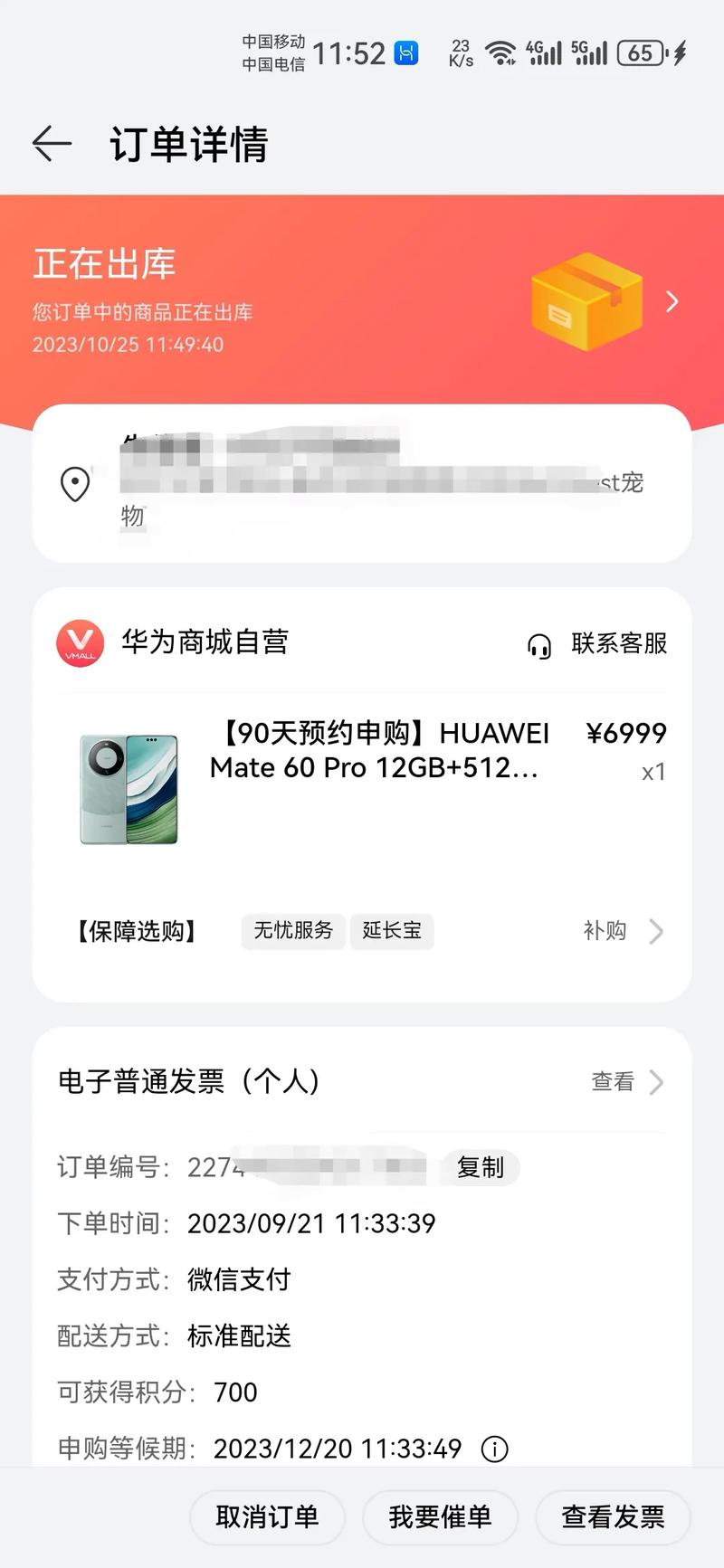Image resolution: width=724 pixels, height=1568 pixels.
Task: Tap the headset icon to contact 联系客服
Action: click(x=539, y=645)
